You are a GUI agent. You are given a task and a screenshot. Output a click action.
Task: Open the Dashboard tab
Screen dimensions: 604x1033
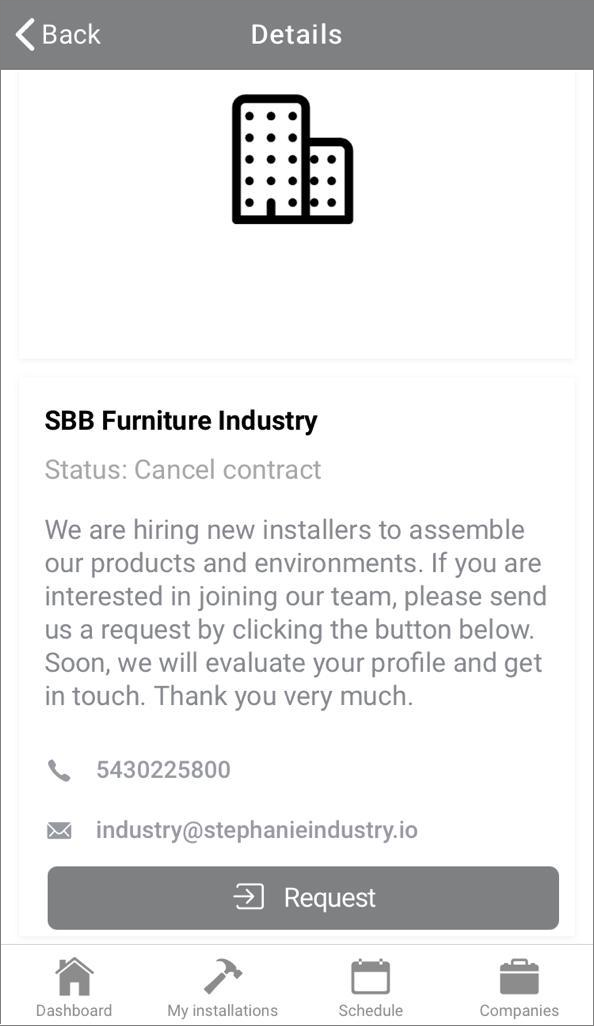(x=74, y=987)
